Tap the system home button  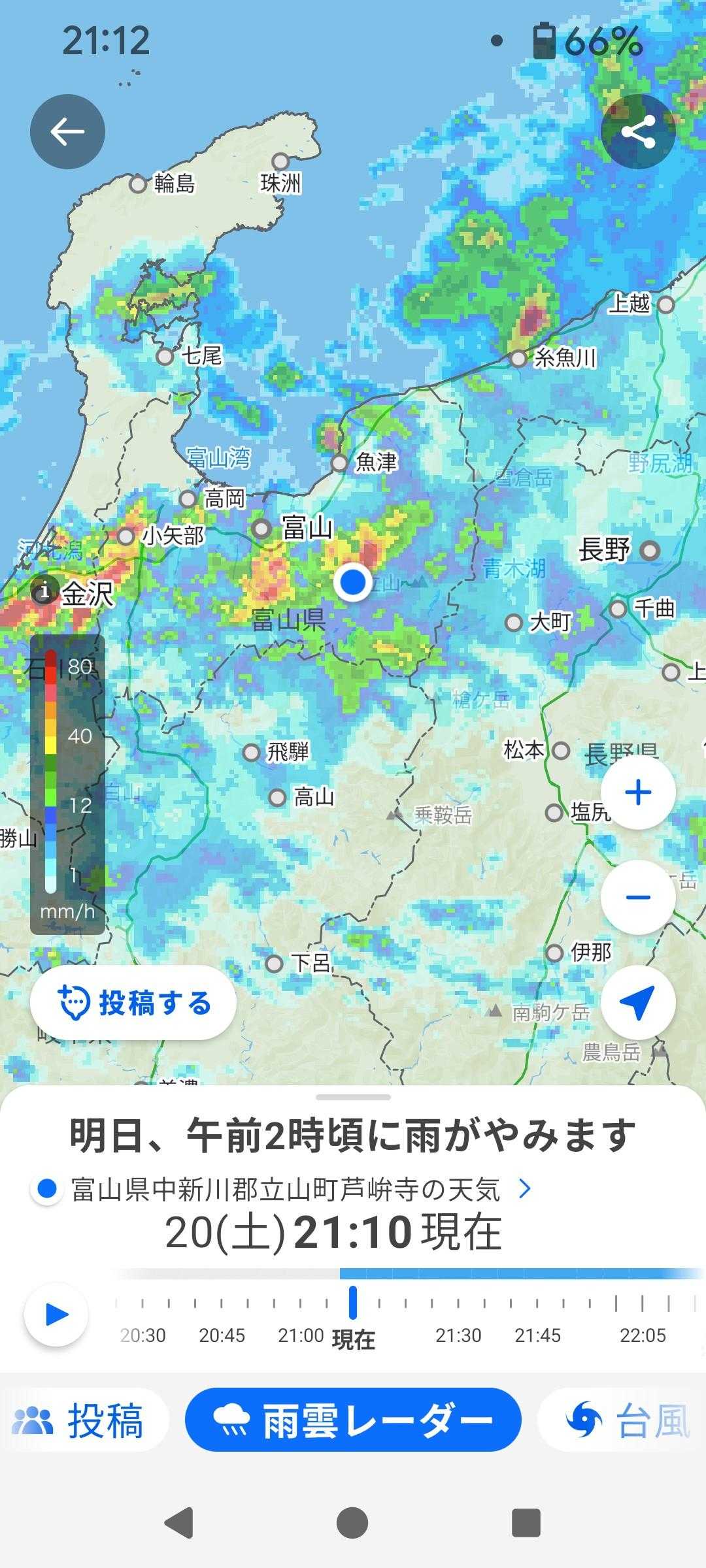[x=353, y=1523]
